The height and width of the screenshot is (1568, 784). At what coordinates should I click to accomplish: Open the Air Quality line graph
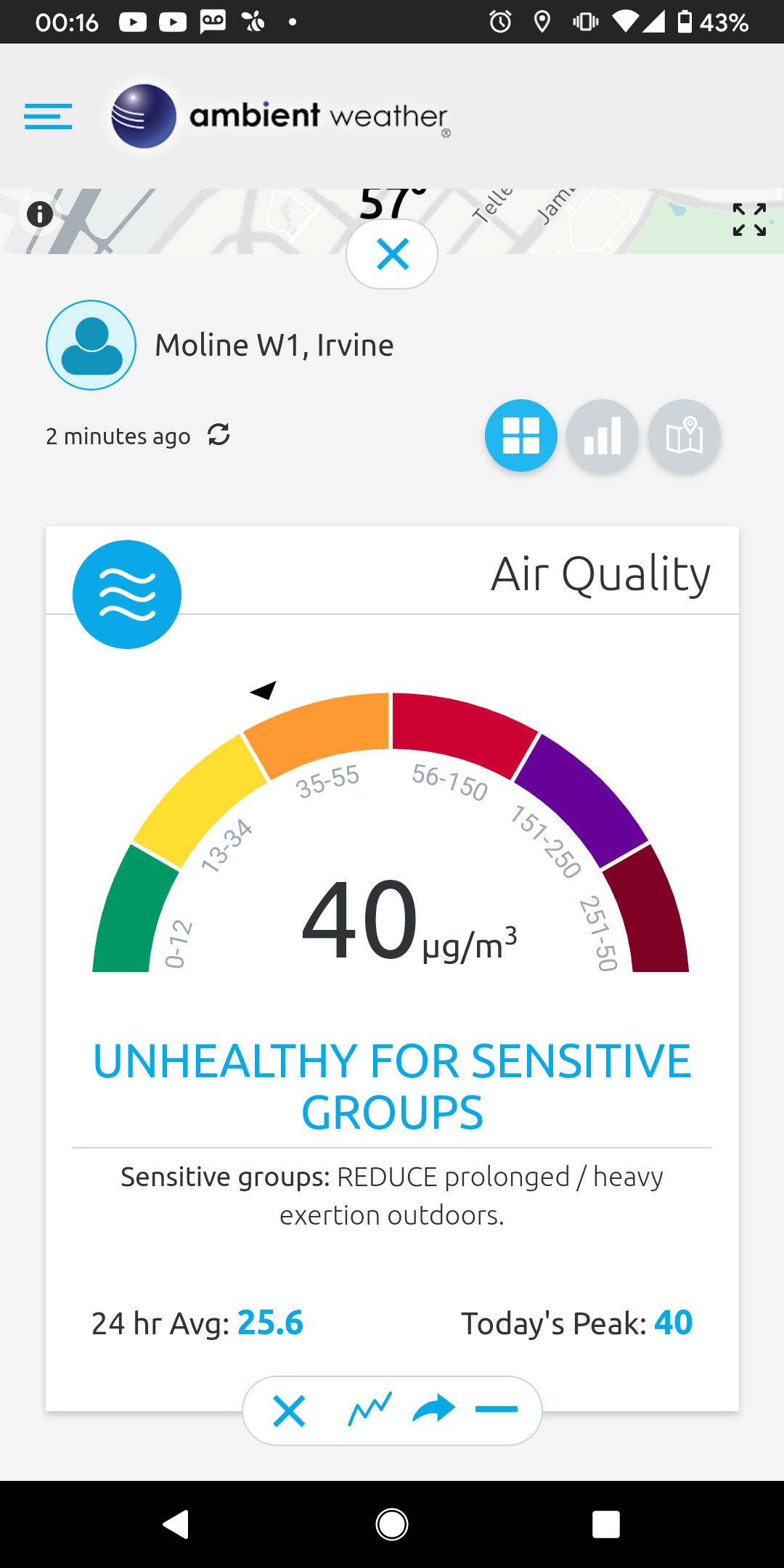pos(370,1409)
